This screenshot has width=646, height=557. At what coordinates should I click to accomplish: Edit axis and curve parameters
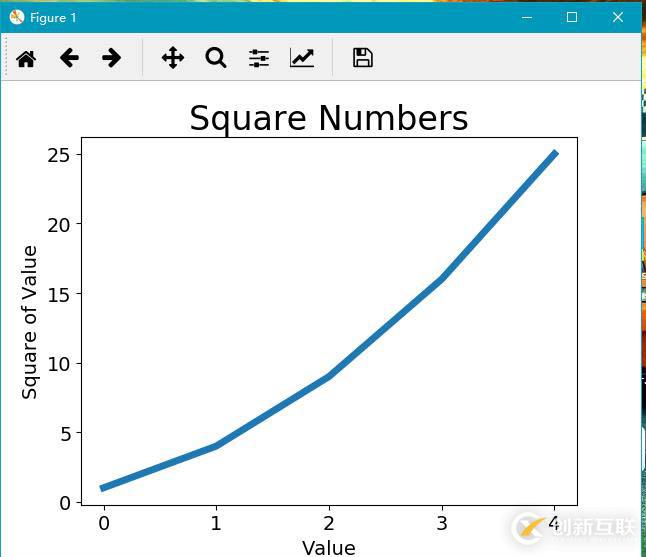[302, 58]
